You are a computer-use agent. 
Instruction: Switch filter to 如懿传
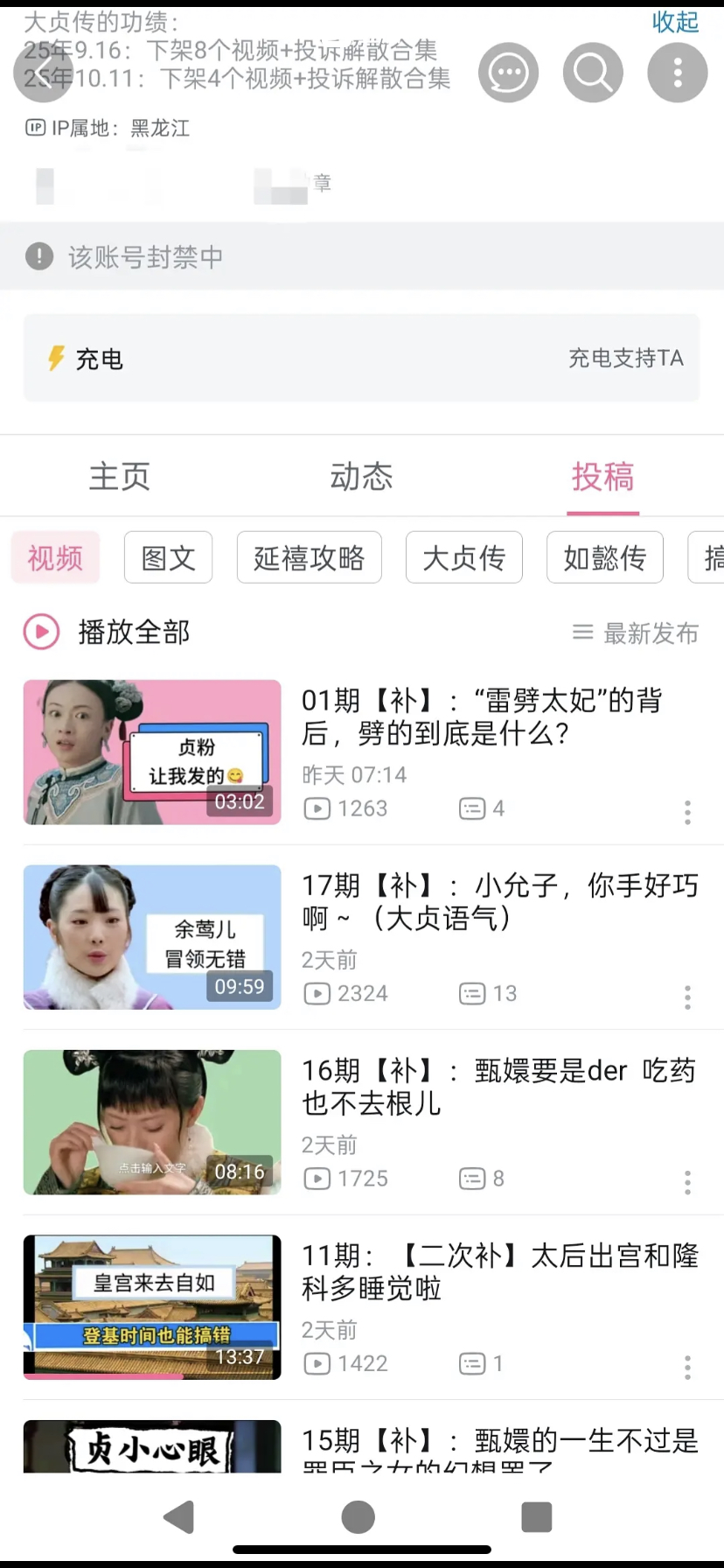coord(604,557)
